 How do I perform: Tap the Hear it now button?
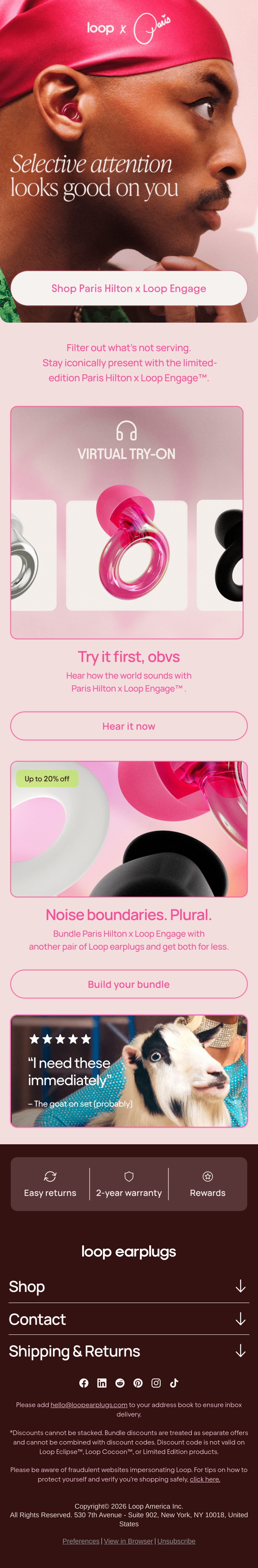click(x=129, y=726)
